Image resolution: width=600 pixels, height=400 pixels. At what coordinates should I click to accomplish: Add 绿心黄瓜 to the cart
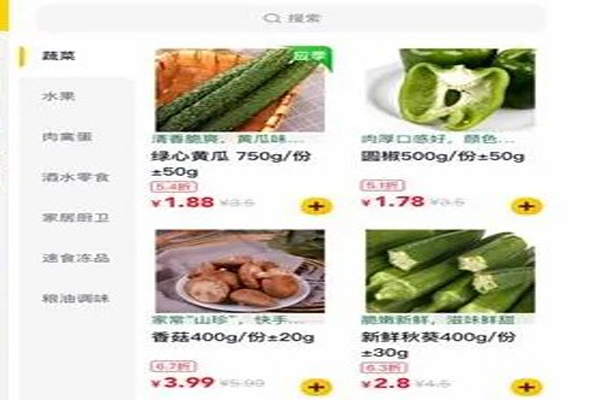(315, 207)
